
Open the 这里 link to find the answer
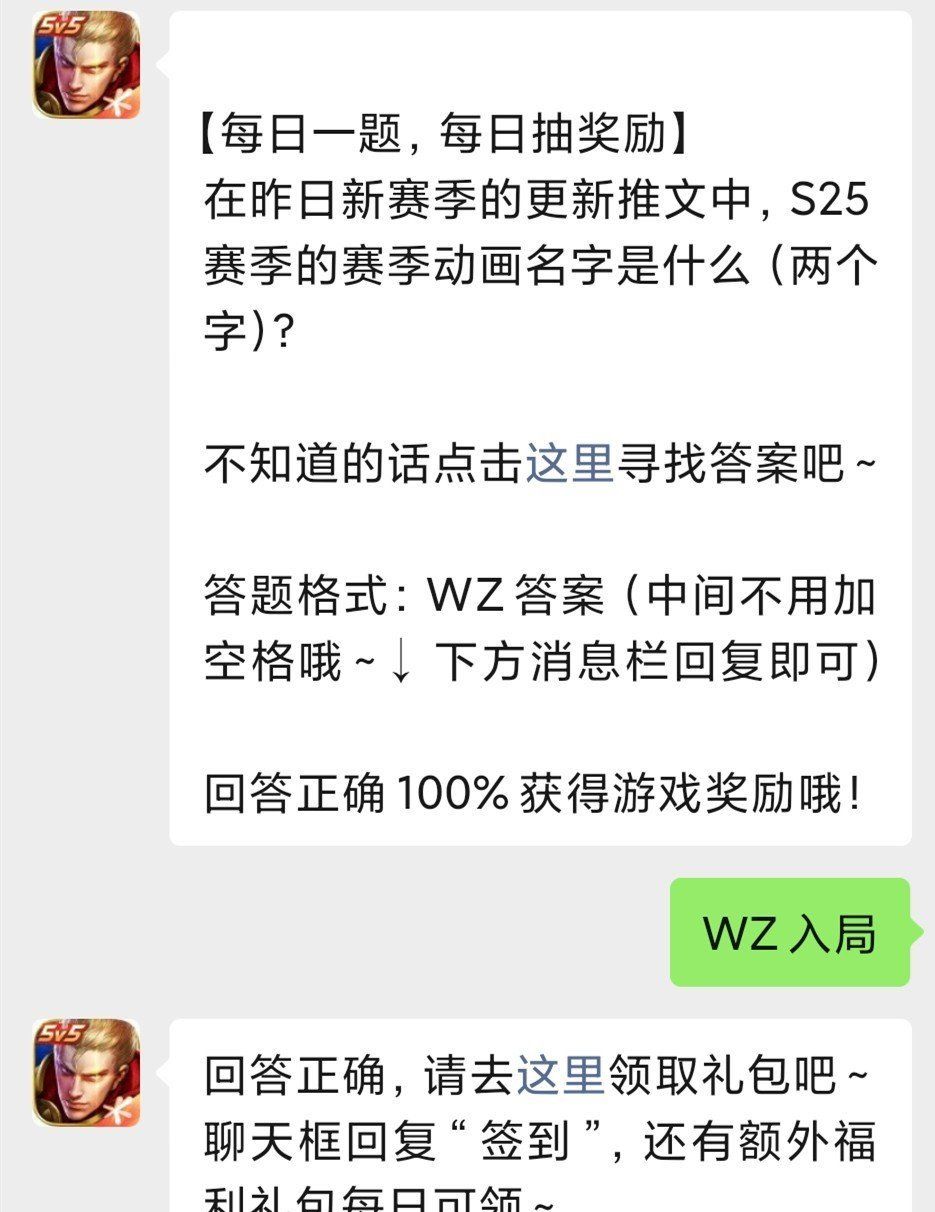click(569, 464)
